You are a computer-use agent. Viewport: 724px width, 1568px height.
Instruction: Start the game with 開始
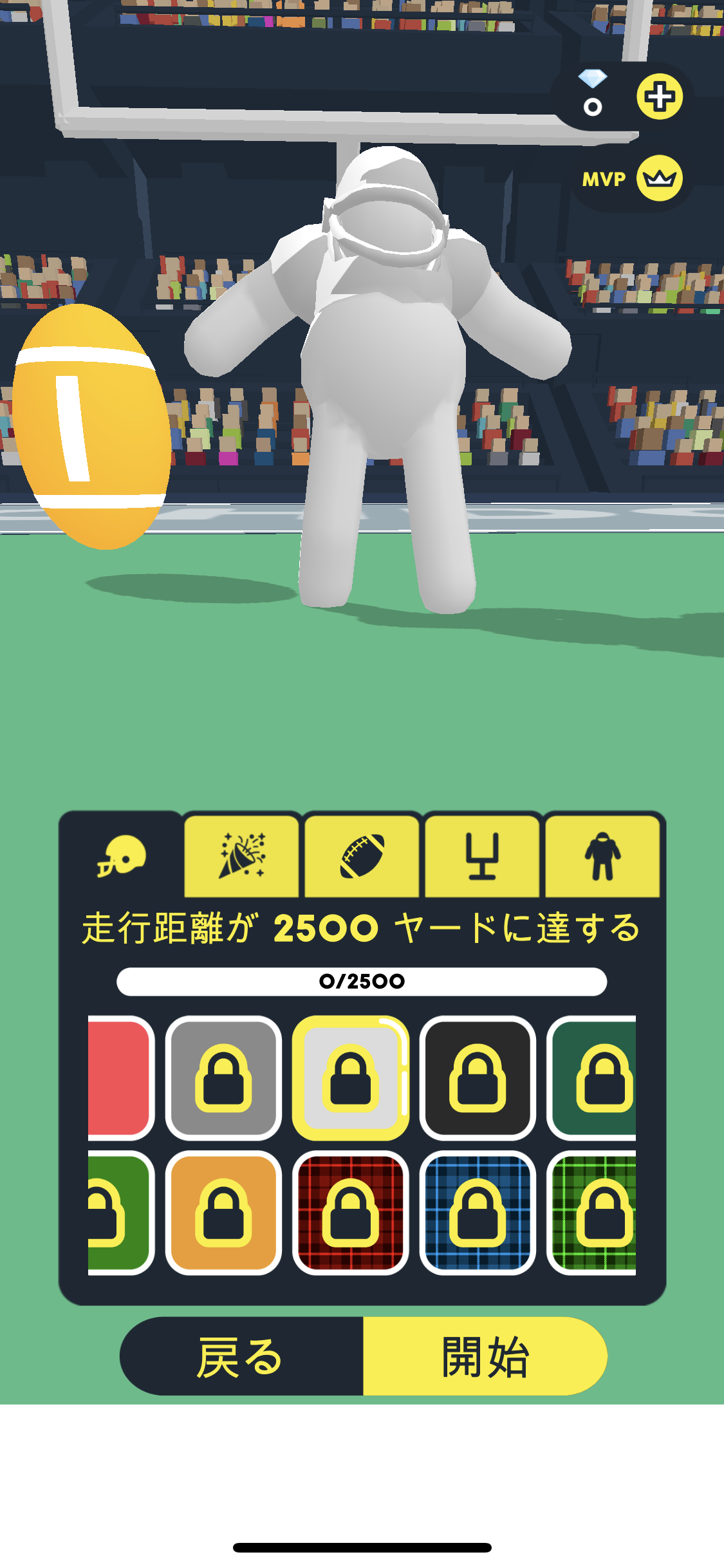pyautogui.click(x=485, y=1356)
